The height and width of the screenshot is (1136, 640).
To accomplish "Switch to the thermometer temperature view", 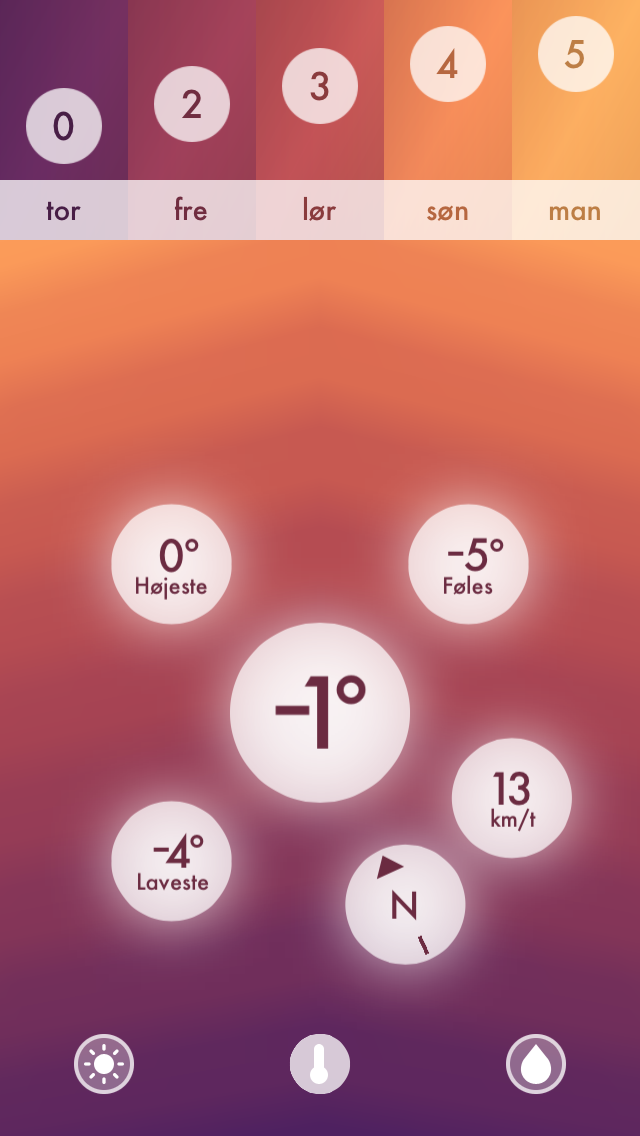I will 320,1064.
